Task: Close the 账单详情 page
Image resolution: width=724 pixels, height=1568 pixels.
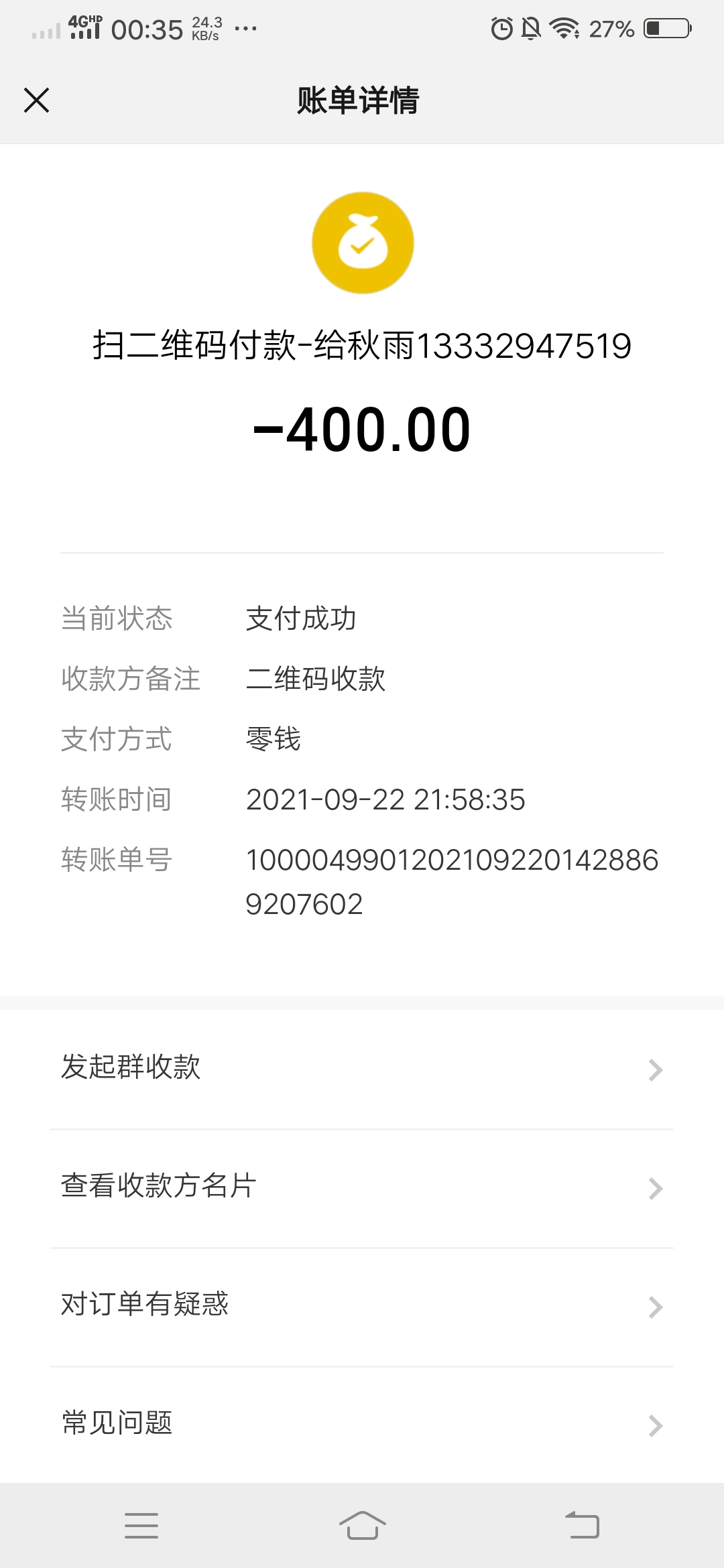Action: 37,101
